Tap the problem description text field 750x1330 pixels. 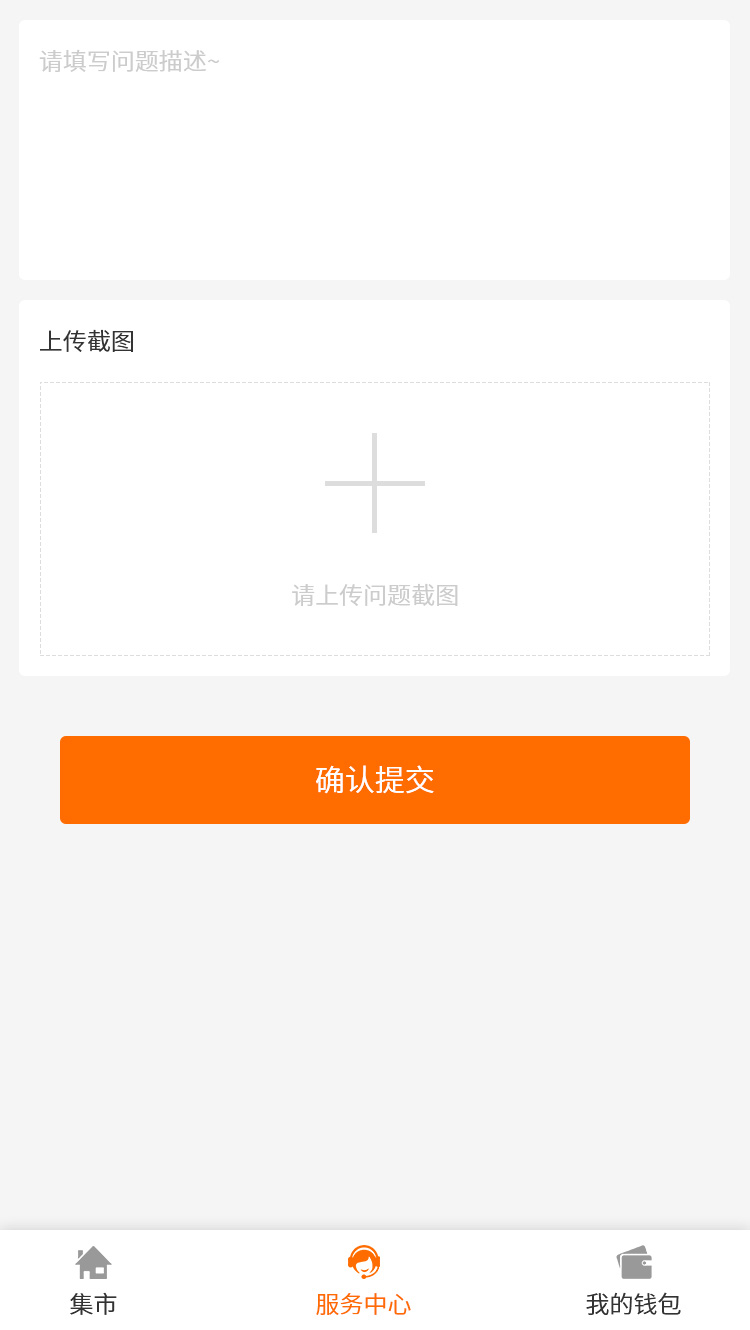(374, 150)
